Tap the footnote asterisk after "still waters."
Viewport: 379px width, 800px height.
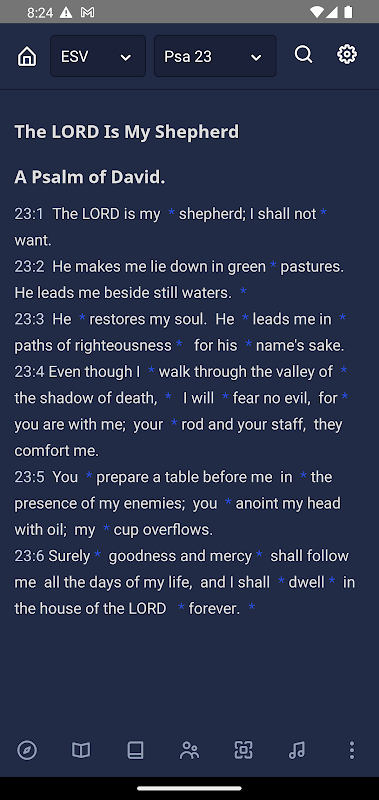[243, 291]
